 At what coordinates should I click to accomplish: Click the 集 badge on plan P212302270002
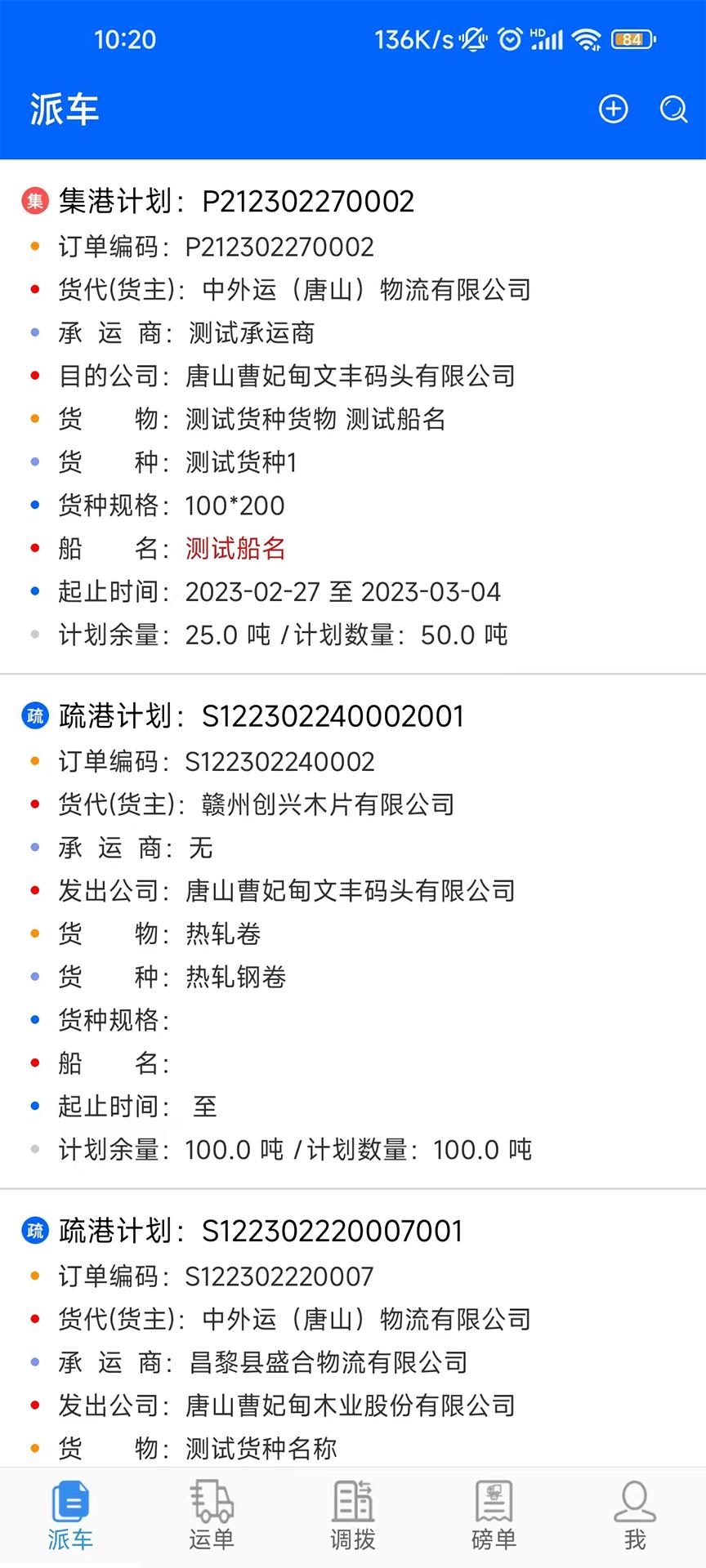[x=34, y=201]
